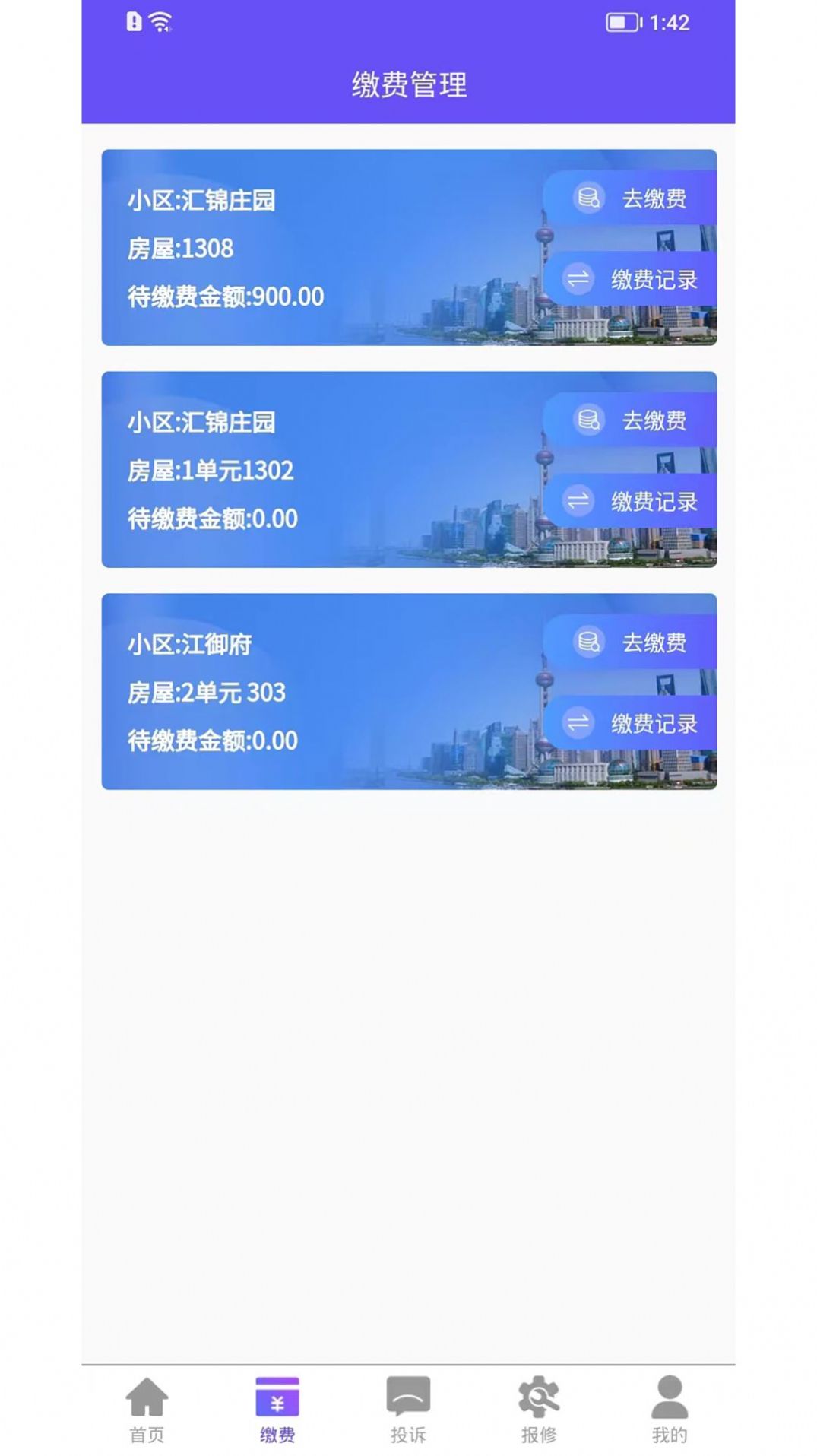The height and width of the screenshot is (1456, 817).
Task: Go to the 投诉 tab
Action: (x=408, y=1408)
